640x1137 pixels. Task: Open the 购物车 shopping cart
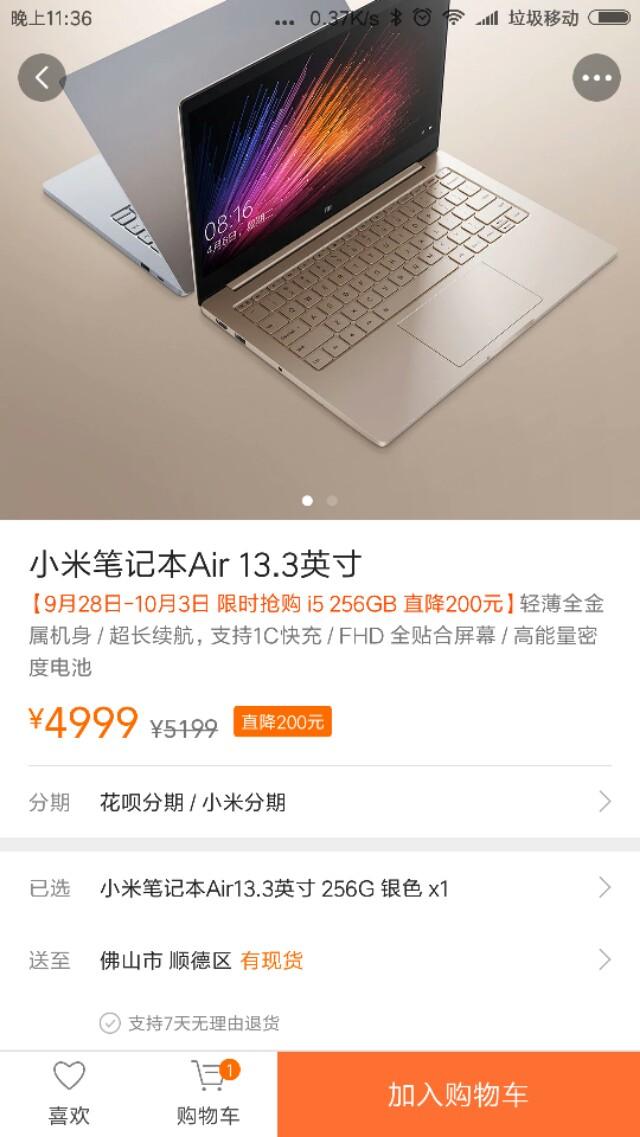point(208,1093)
